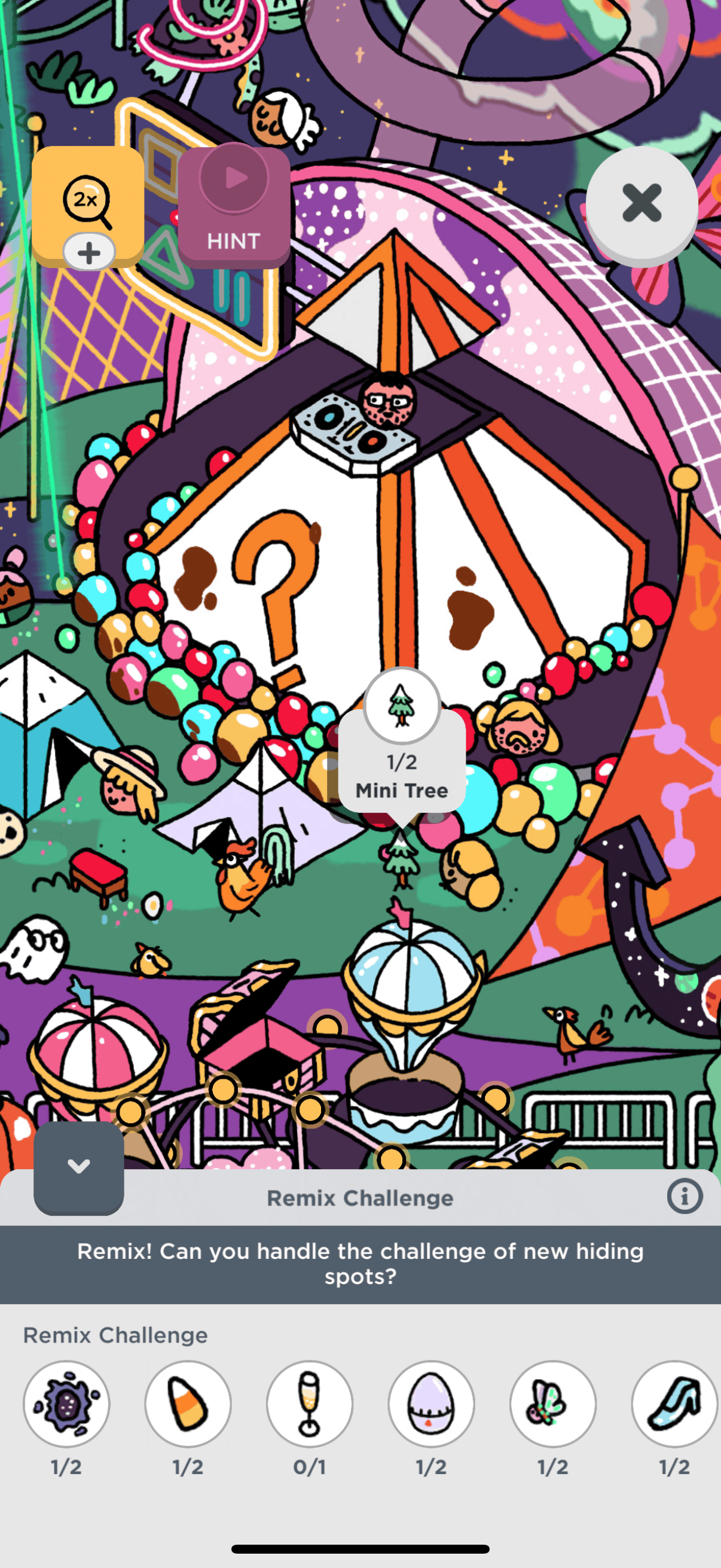This screenshot has height=1568, width=721.
Task: Select the egg timer item
Action: [x=432, y=1404]
